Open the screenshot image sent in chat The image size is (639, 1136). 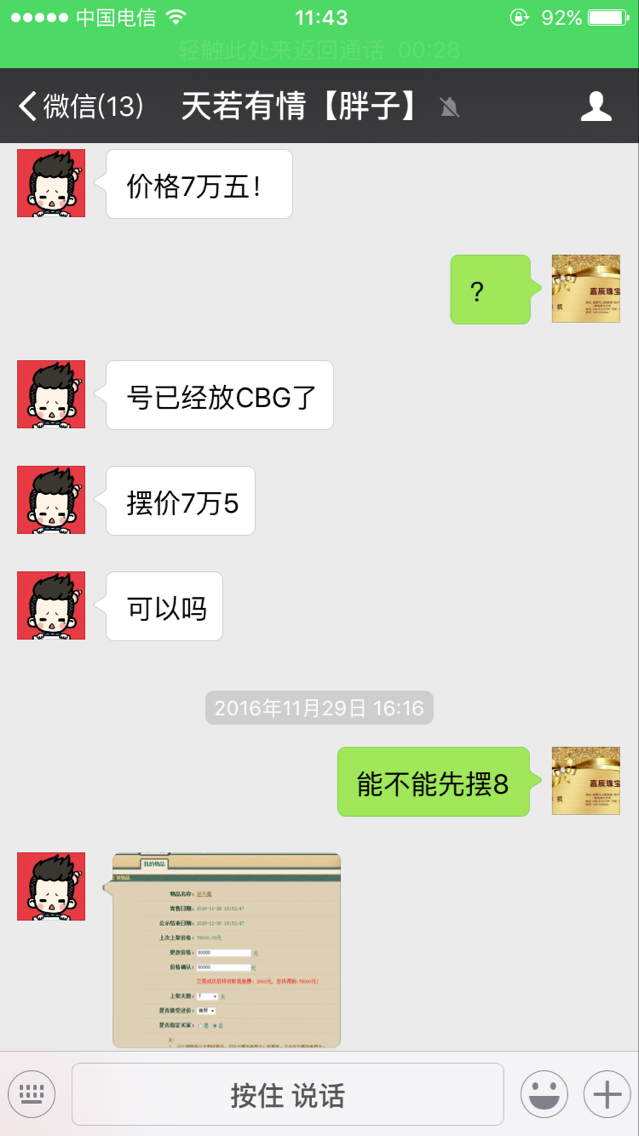point(226,949)
